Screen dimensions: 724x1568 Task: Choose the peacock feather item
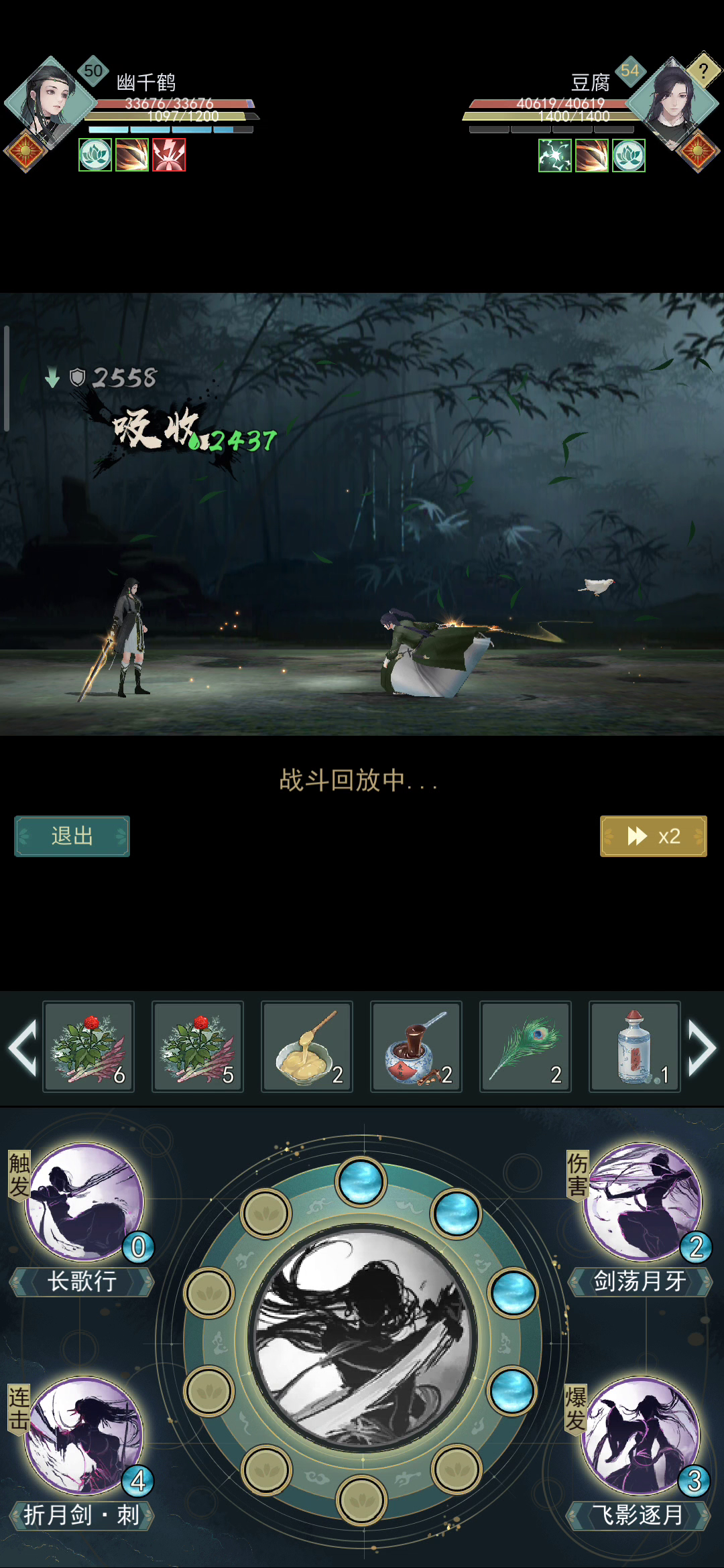(526, 1047)
